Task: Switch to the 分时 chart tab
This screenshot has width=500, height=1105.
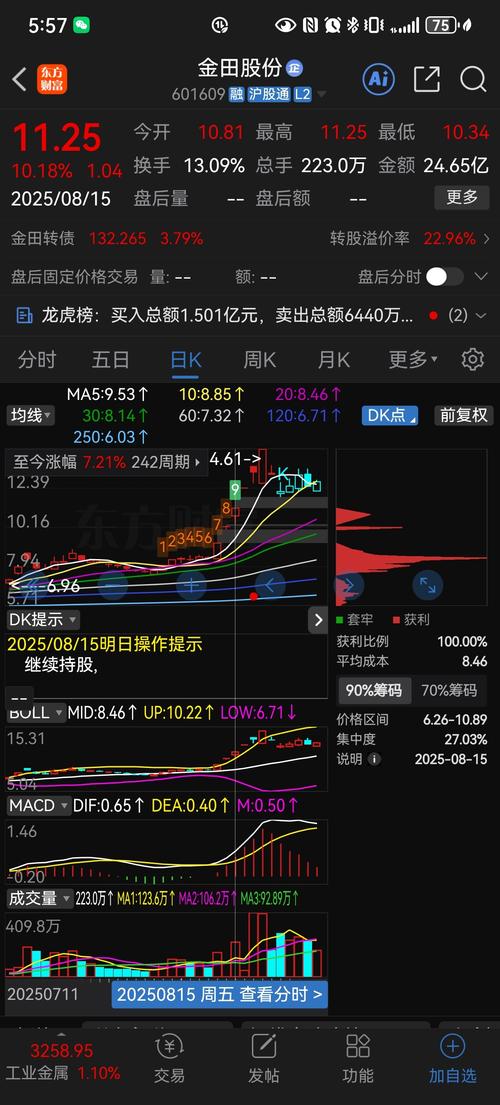Action: [37, 360]
